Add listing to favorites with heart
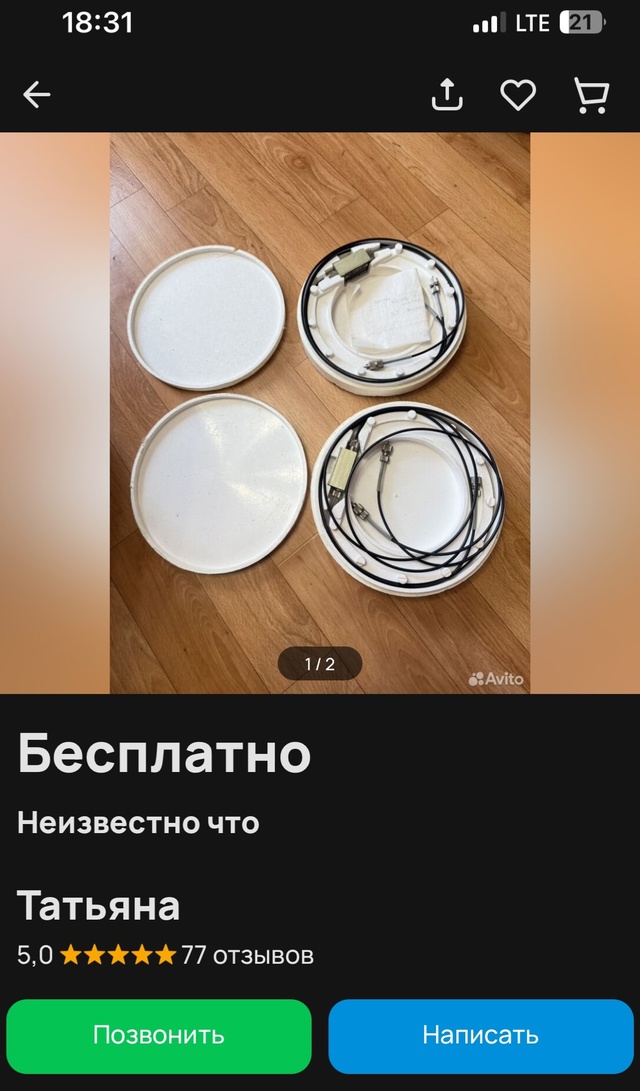The height and width of the screenshot is (1091, 640). coord(518,95)
